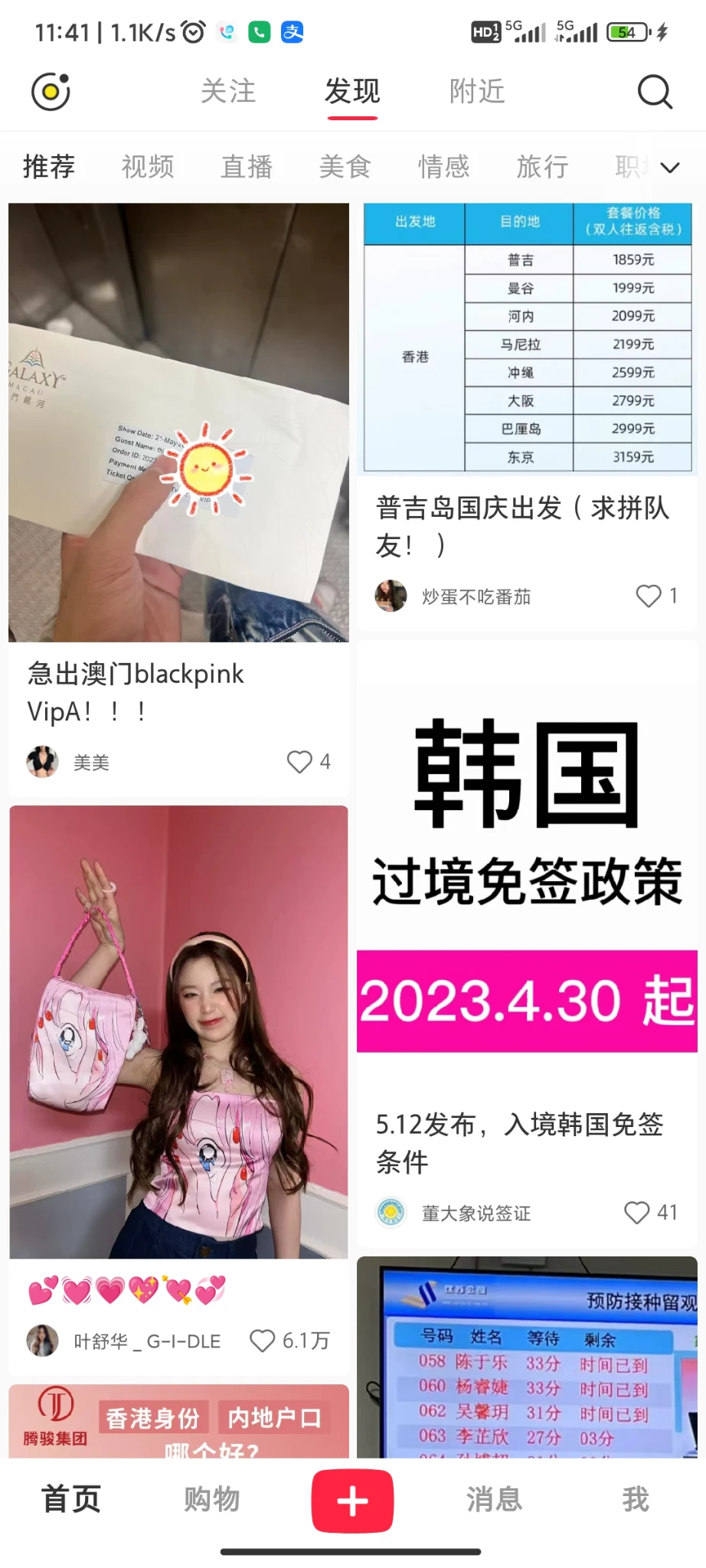Screen dimensions: 706x1568
Task: Create a new post with plus button
Action: click(x=352, y=1501)
